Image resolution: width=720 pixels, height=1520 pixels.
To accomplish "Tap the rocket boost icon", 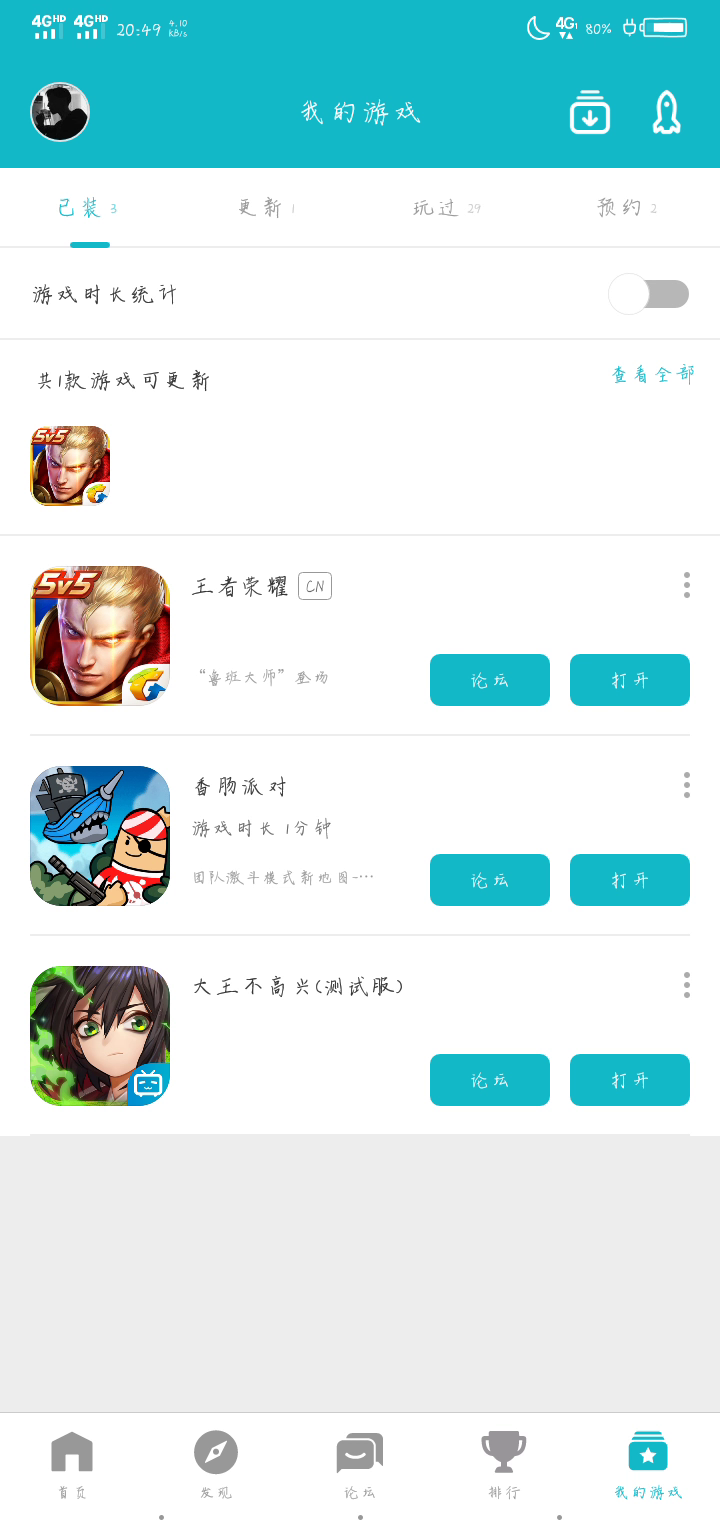I will pos(667,112).
